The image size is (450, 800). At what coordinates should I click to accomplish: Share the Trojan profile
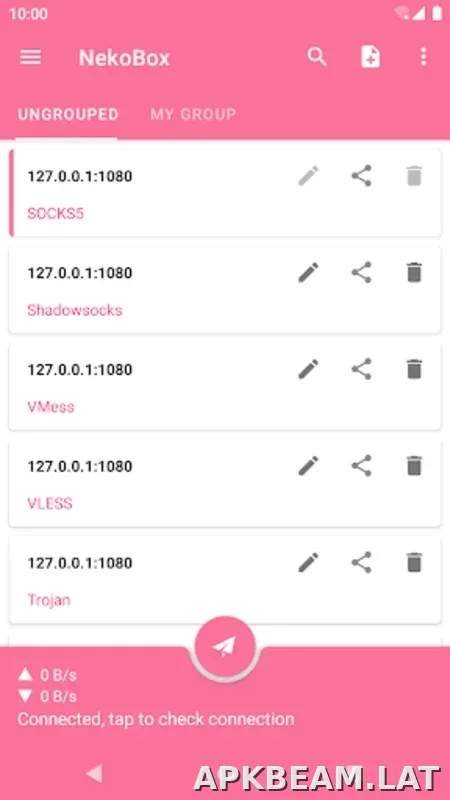click(x=361, y=562)
